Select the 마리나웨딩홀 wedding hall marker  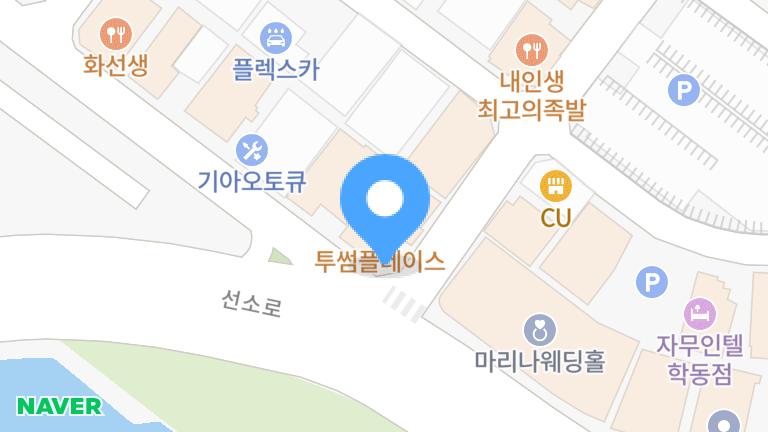click(540, 329)
